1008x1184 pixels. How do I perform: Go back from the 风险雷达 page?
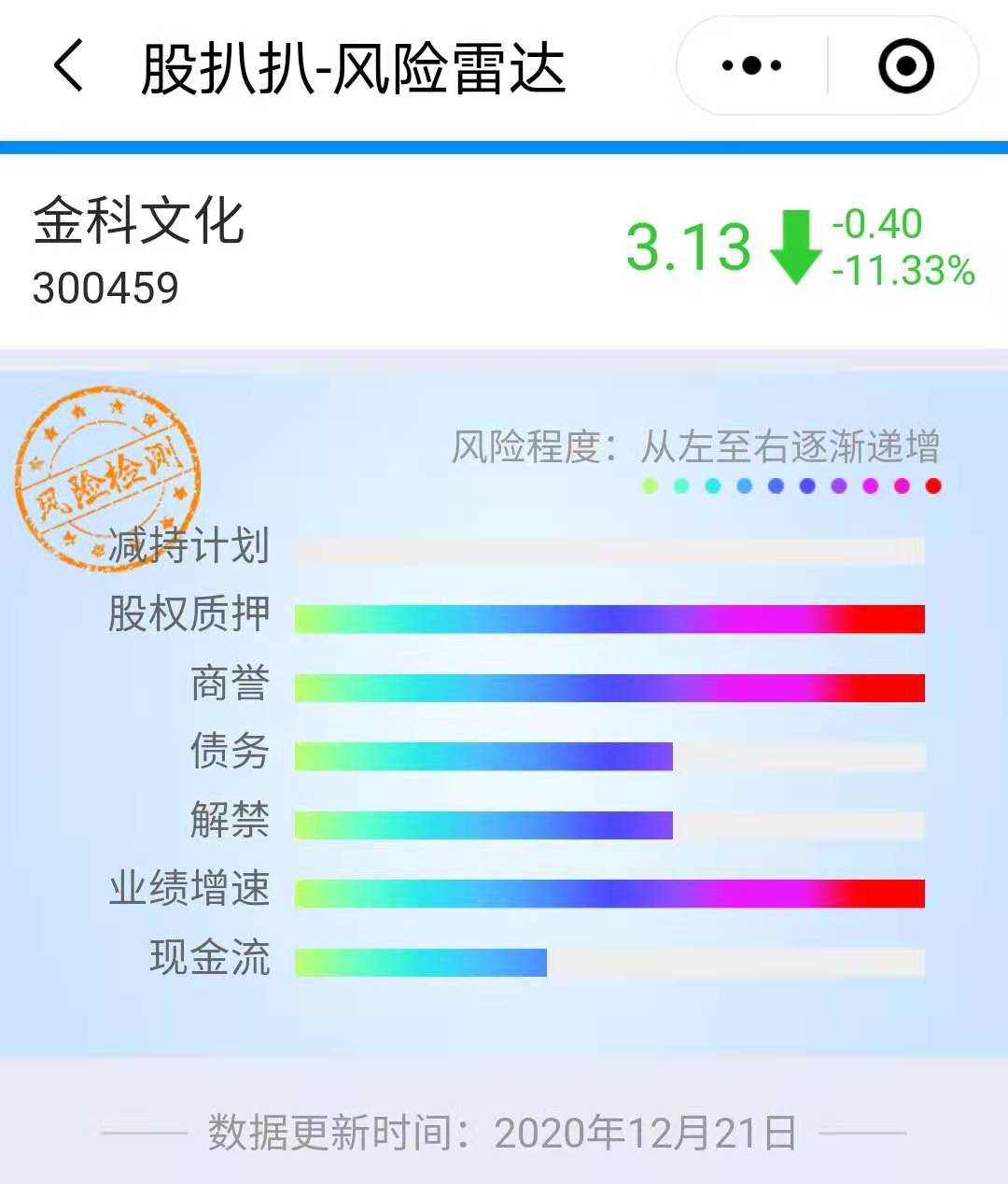coord(68,66)
